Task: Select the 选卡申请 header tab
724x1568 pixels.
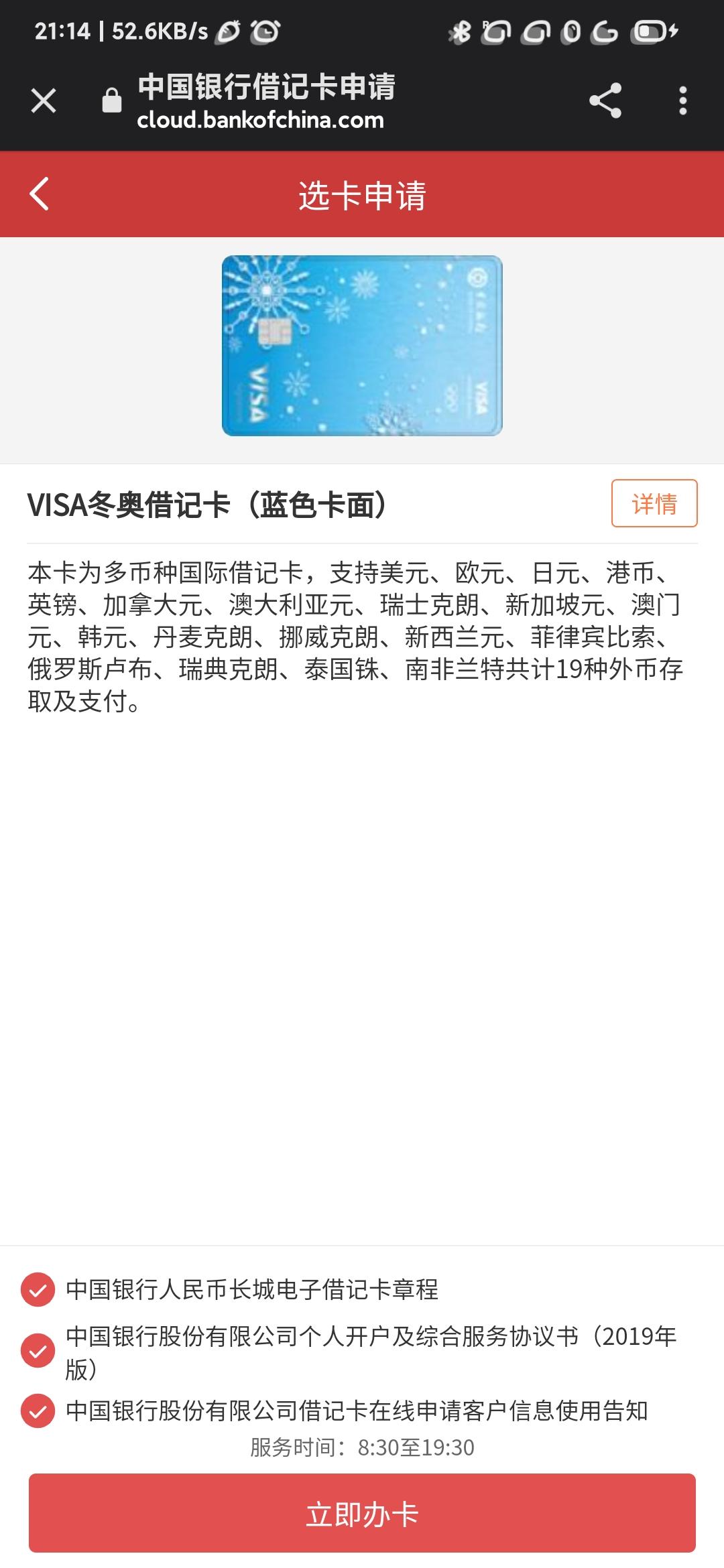Action: [362, 194]
